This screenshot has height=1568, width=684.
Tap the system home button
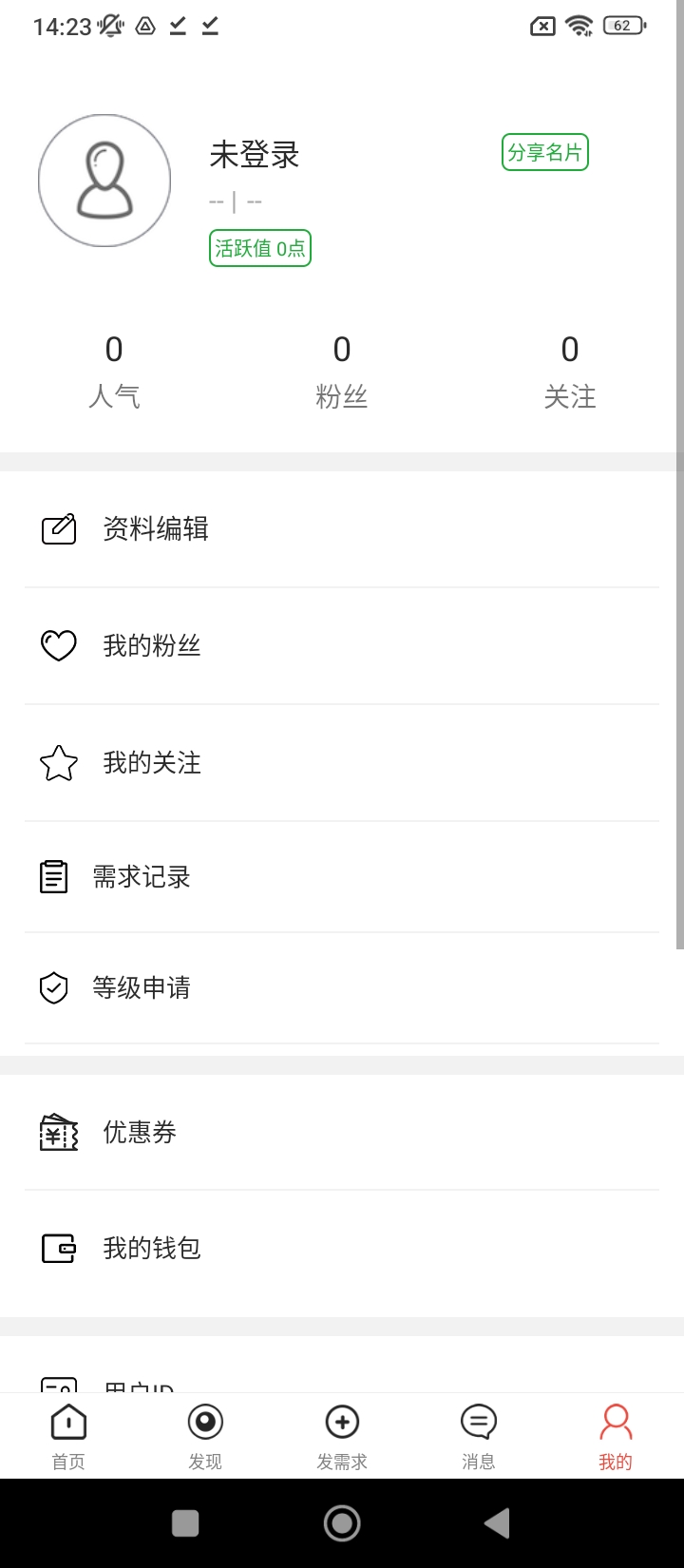[x=342, y=1523]
